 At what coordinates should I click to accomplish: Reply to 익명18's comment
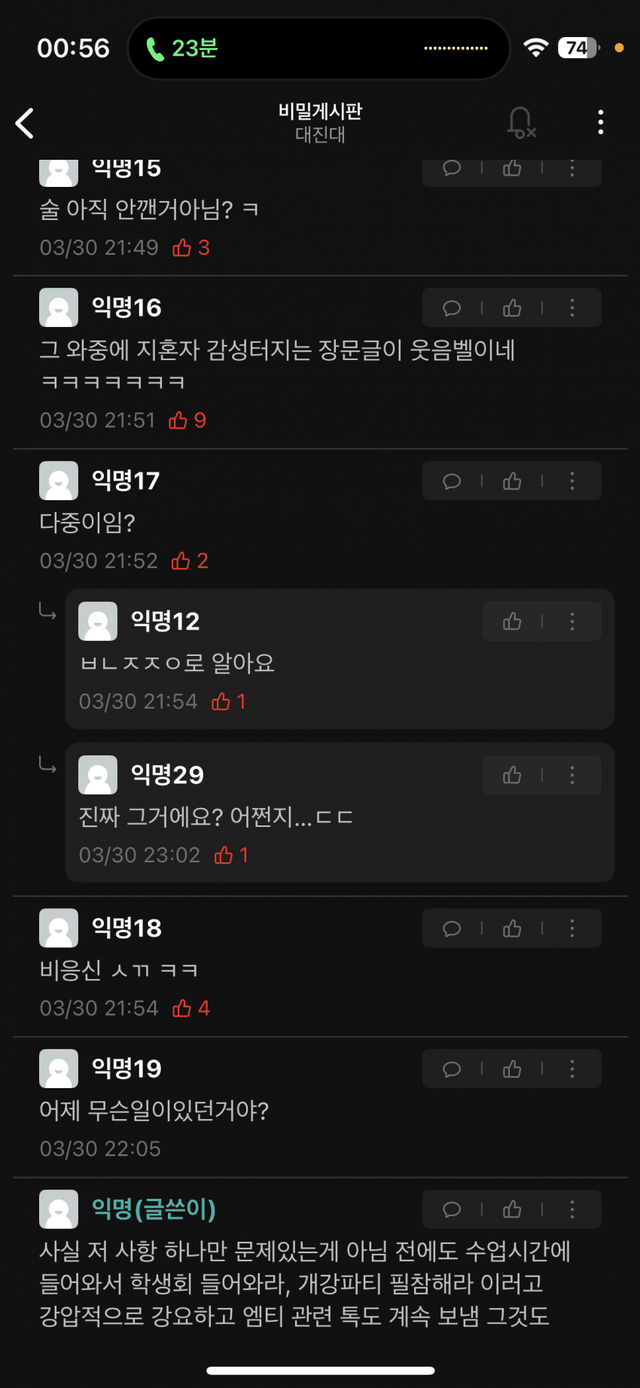click(452, 929)
